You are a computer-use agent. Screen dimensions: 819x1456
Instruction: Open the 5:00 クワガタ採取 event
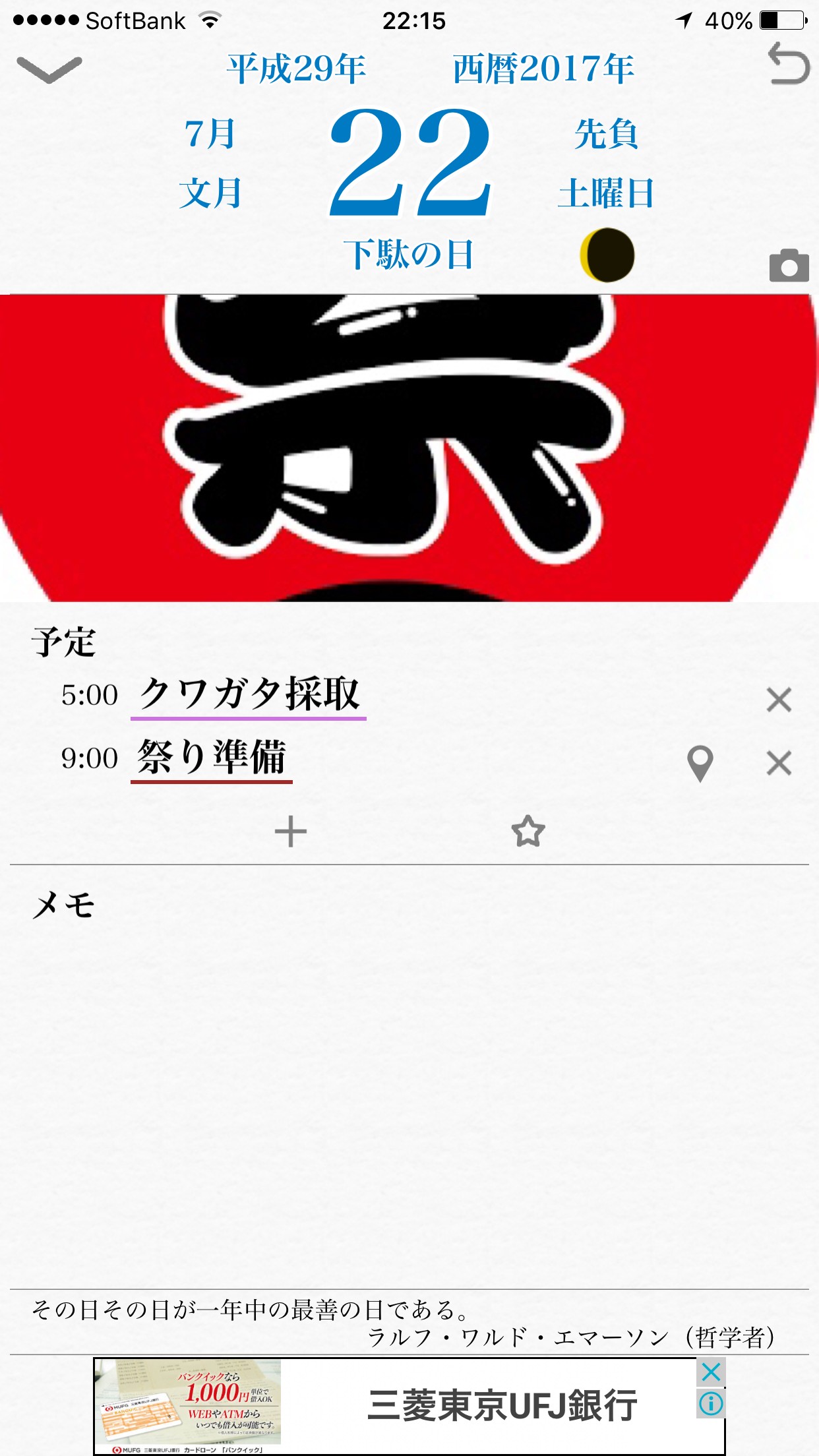point(249,694)
